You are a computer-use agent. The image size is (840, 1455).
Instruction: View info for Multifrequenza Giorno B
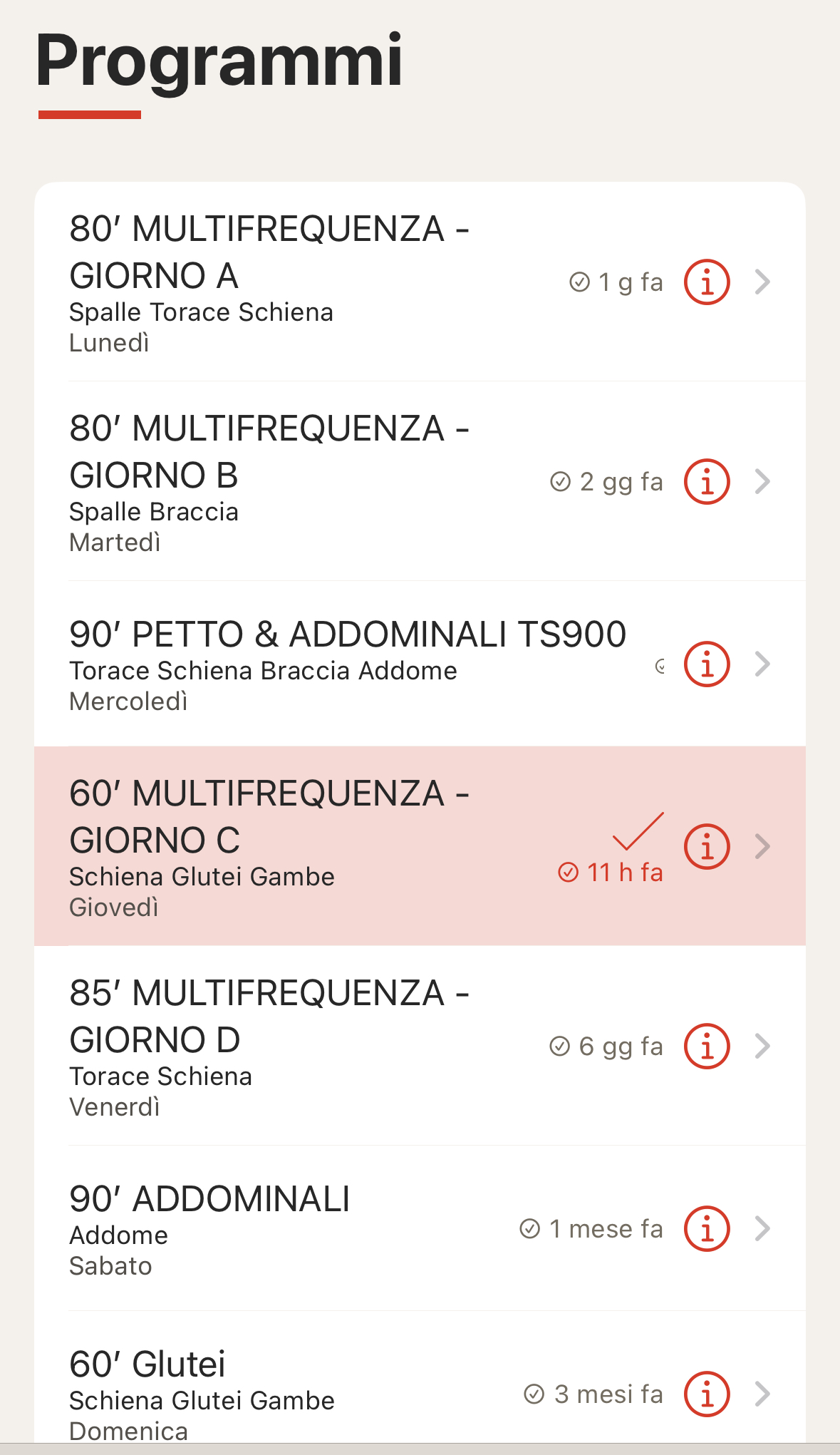click(x=707, y=482)
